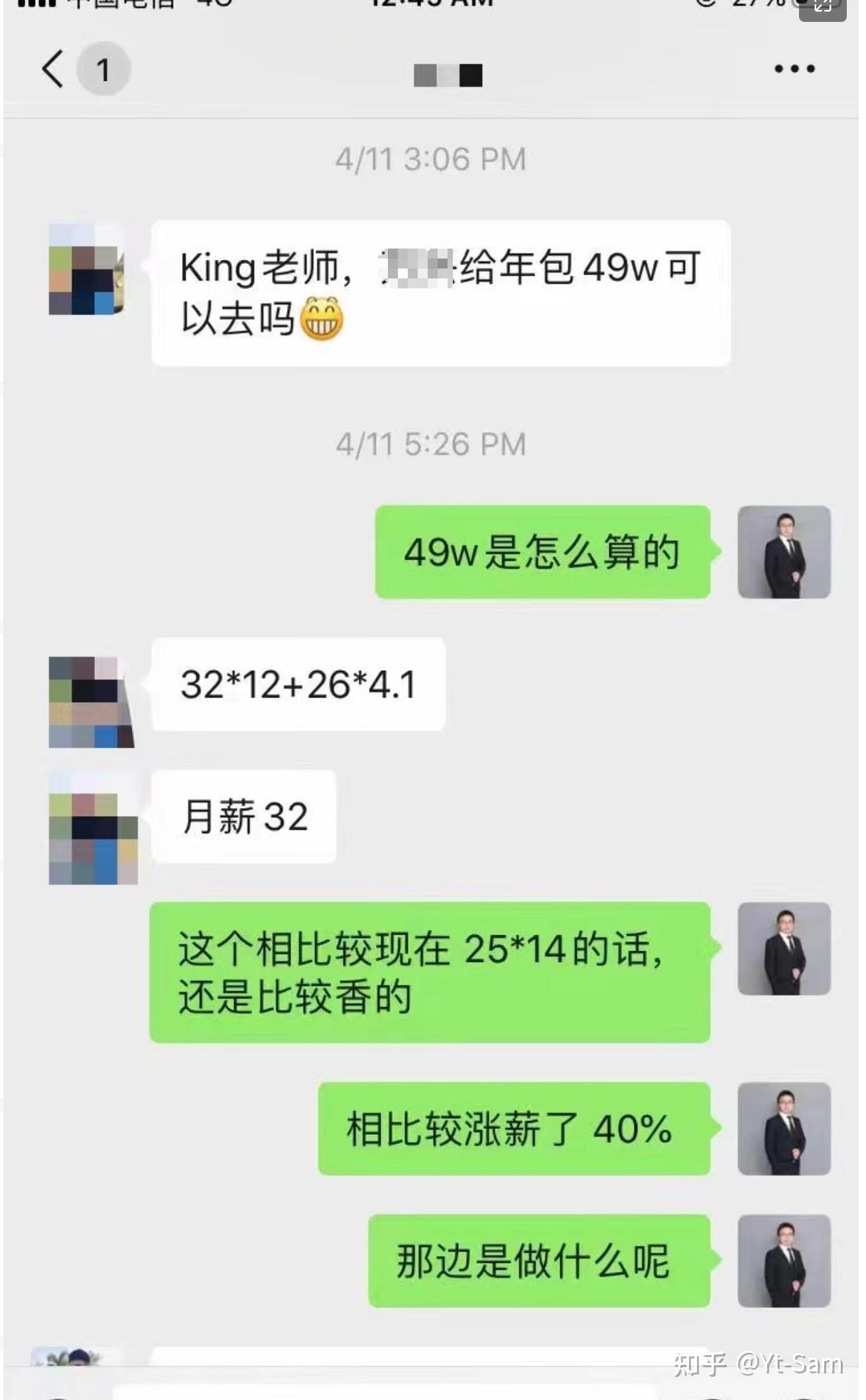
Task: Open own avatar beside 49w是怎么算的
Action: 783,552
